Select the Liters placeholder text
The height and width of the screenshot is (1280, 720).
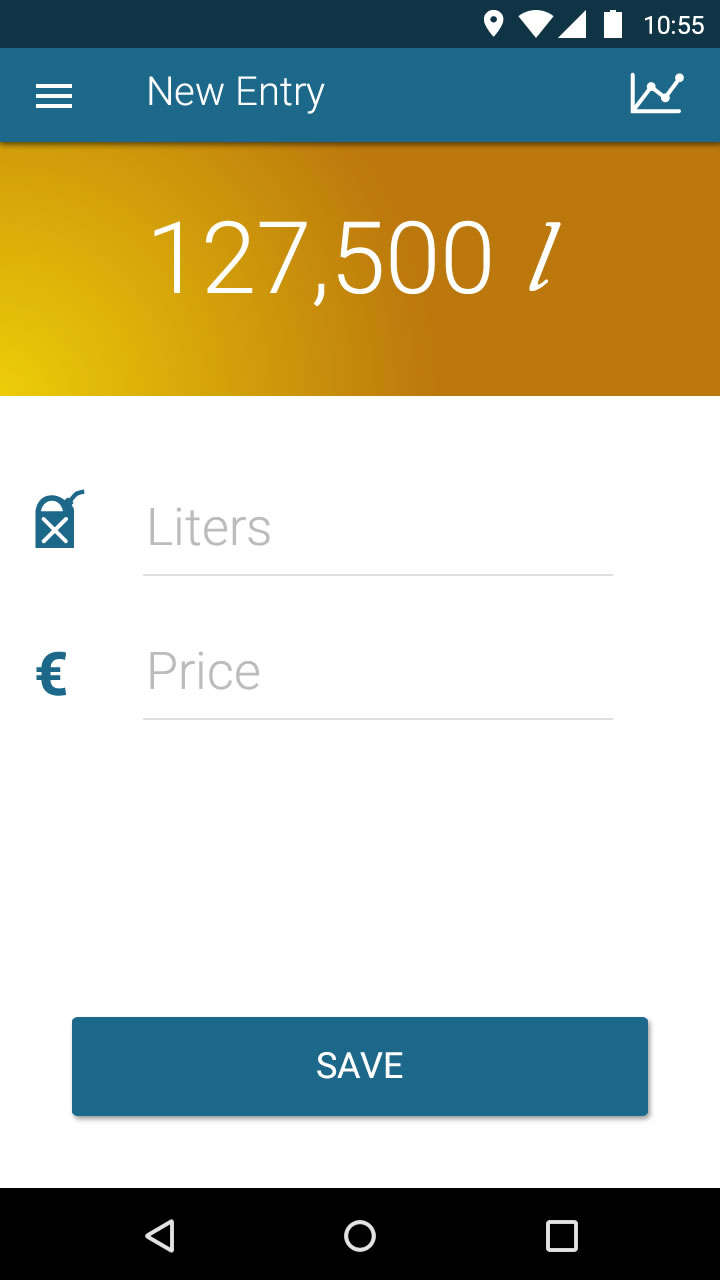208,528
